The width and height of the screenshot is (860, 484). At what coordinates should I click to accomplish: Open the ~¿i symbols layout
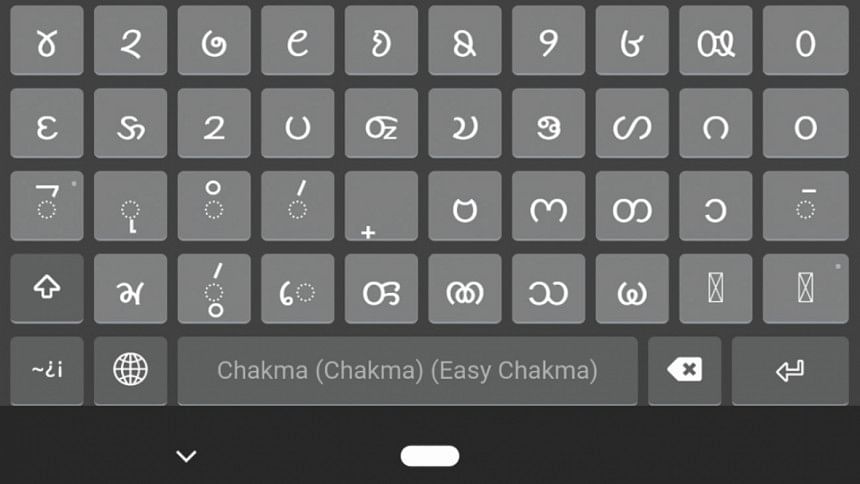click(x=46, y=371)
